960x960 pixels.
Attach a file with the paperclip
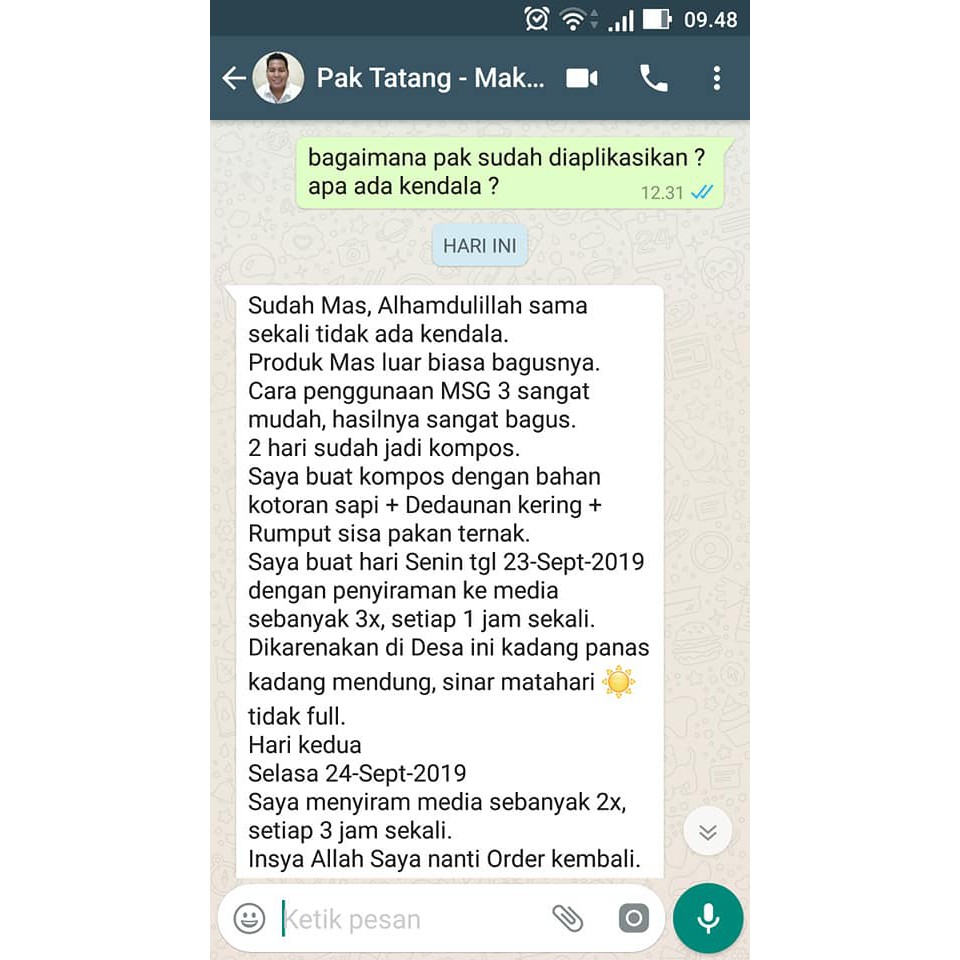tap(567, 918)
